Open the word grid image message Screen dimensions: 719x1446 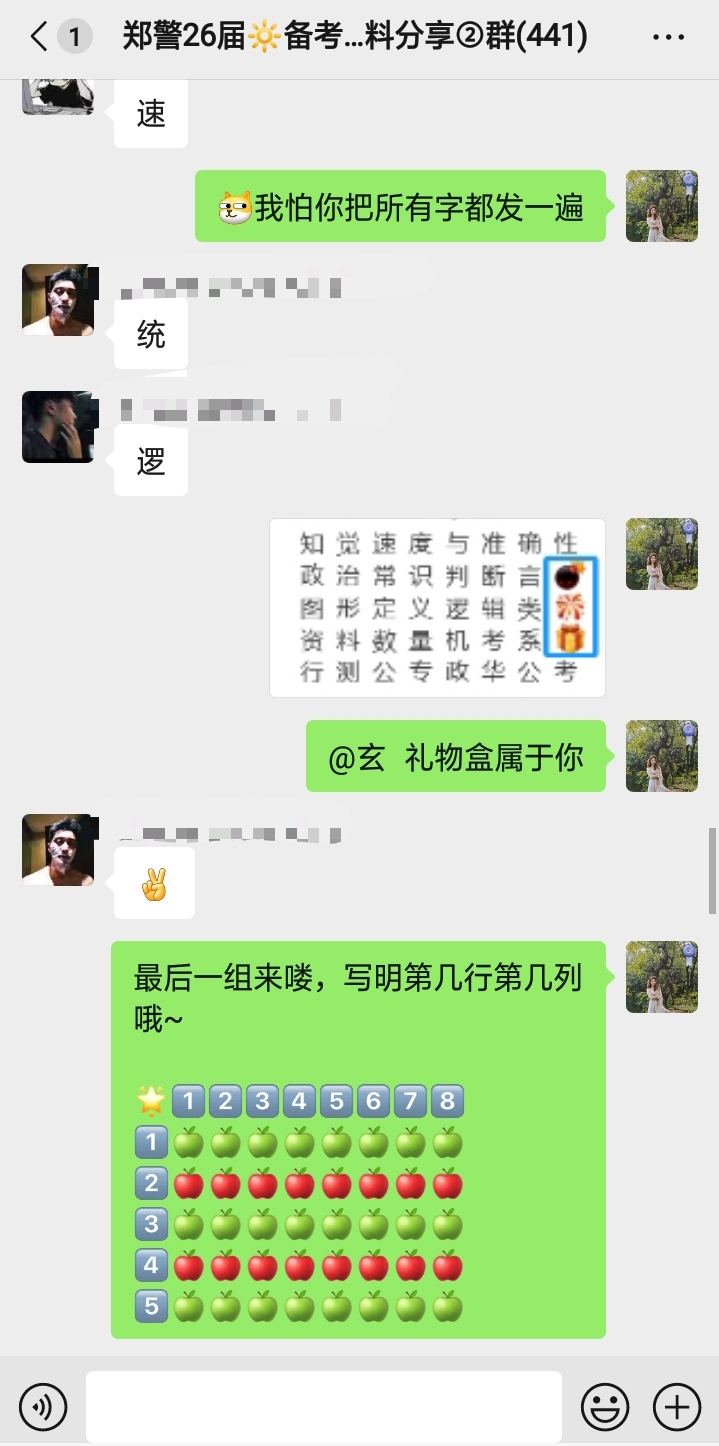coord(437,607)
